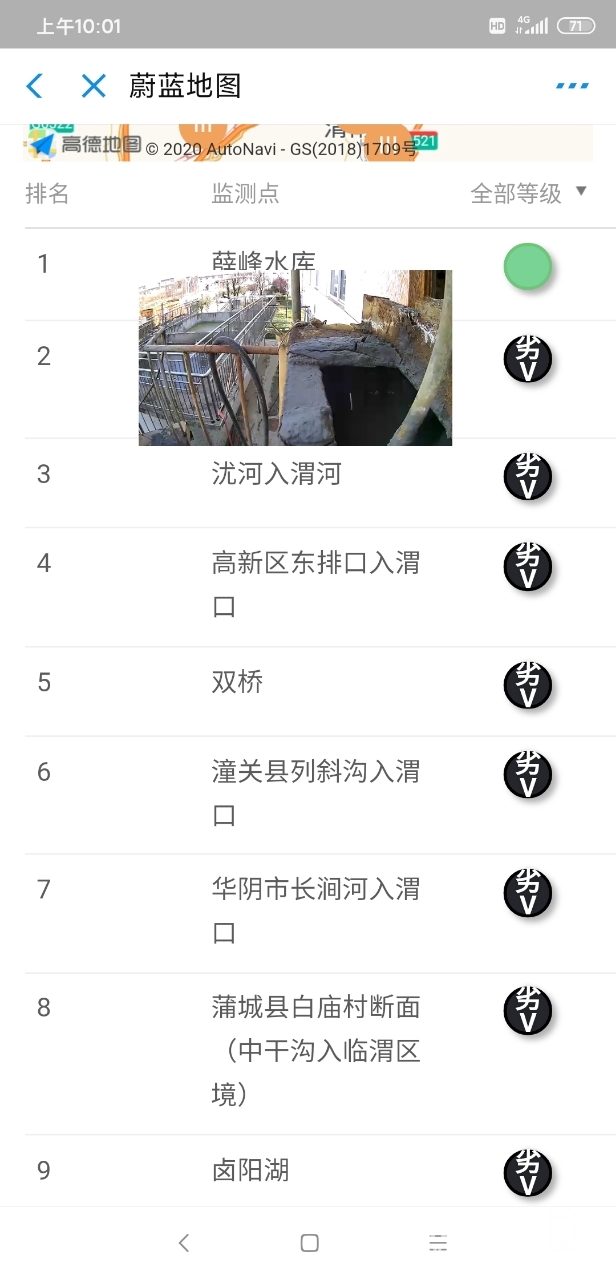
Task: Close the 蔚蓝地图 page
Action: (93, 86)
